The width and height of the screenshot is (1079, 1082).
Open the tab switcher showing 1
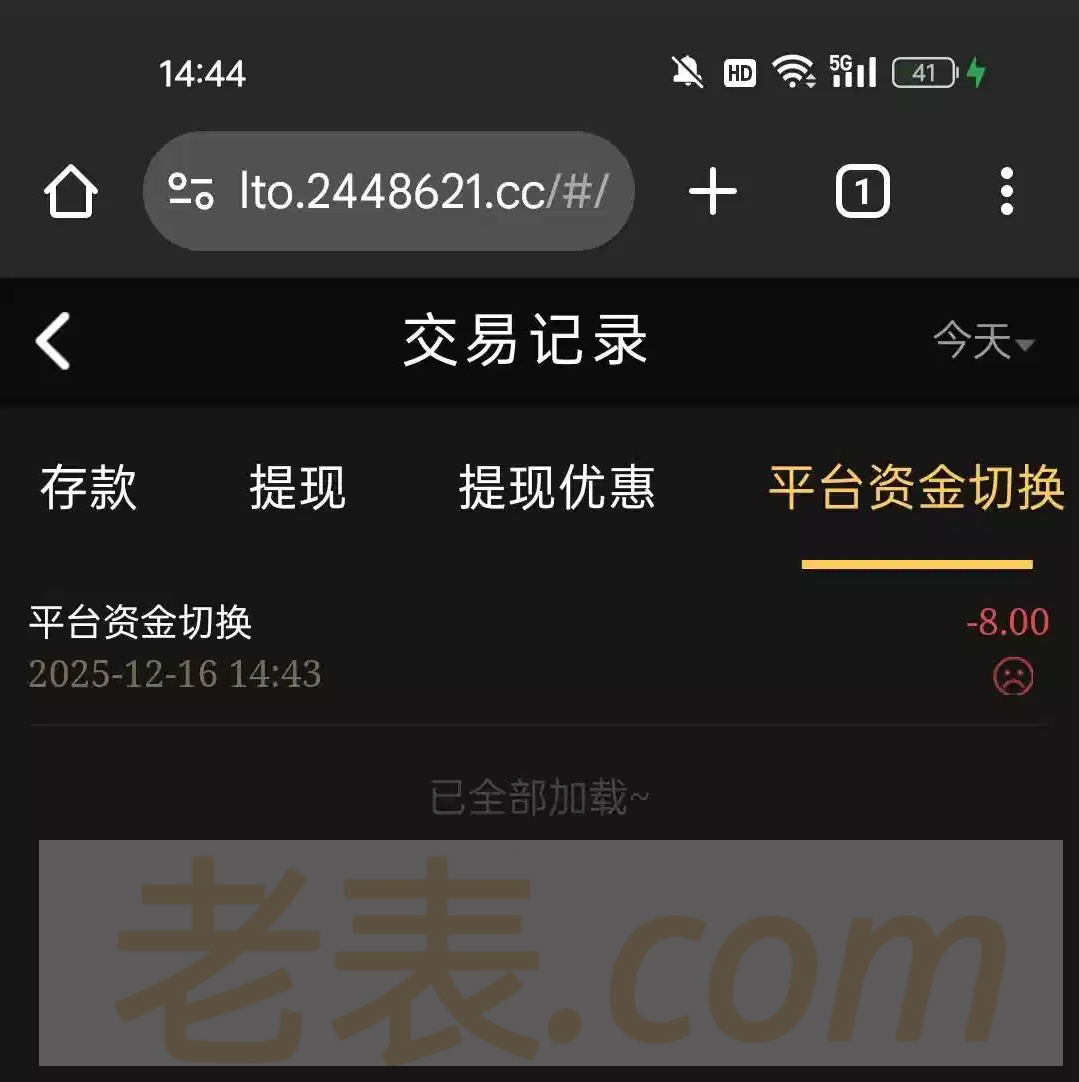pos(862,191)
